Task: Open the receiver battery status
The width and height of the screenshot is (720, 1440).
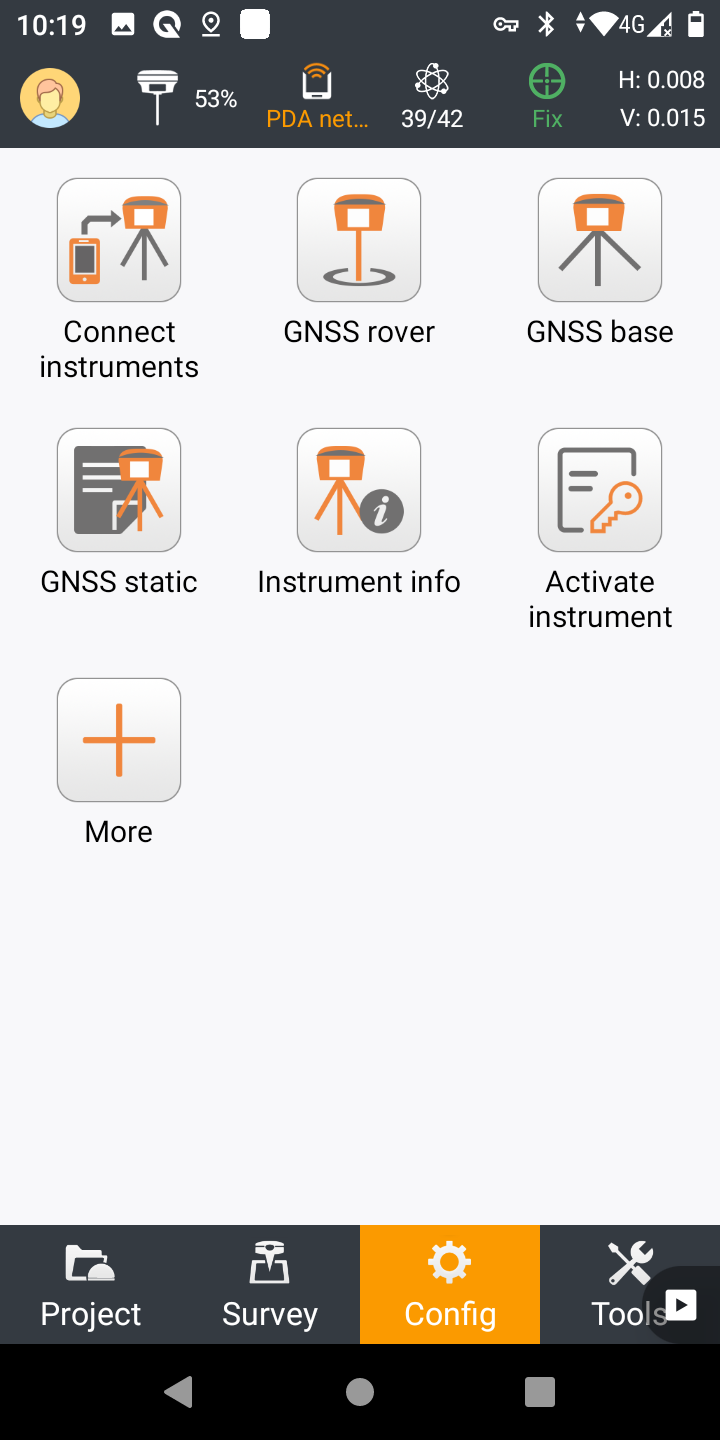Action: click(187, 98)
